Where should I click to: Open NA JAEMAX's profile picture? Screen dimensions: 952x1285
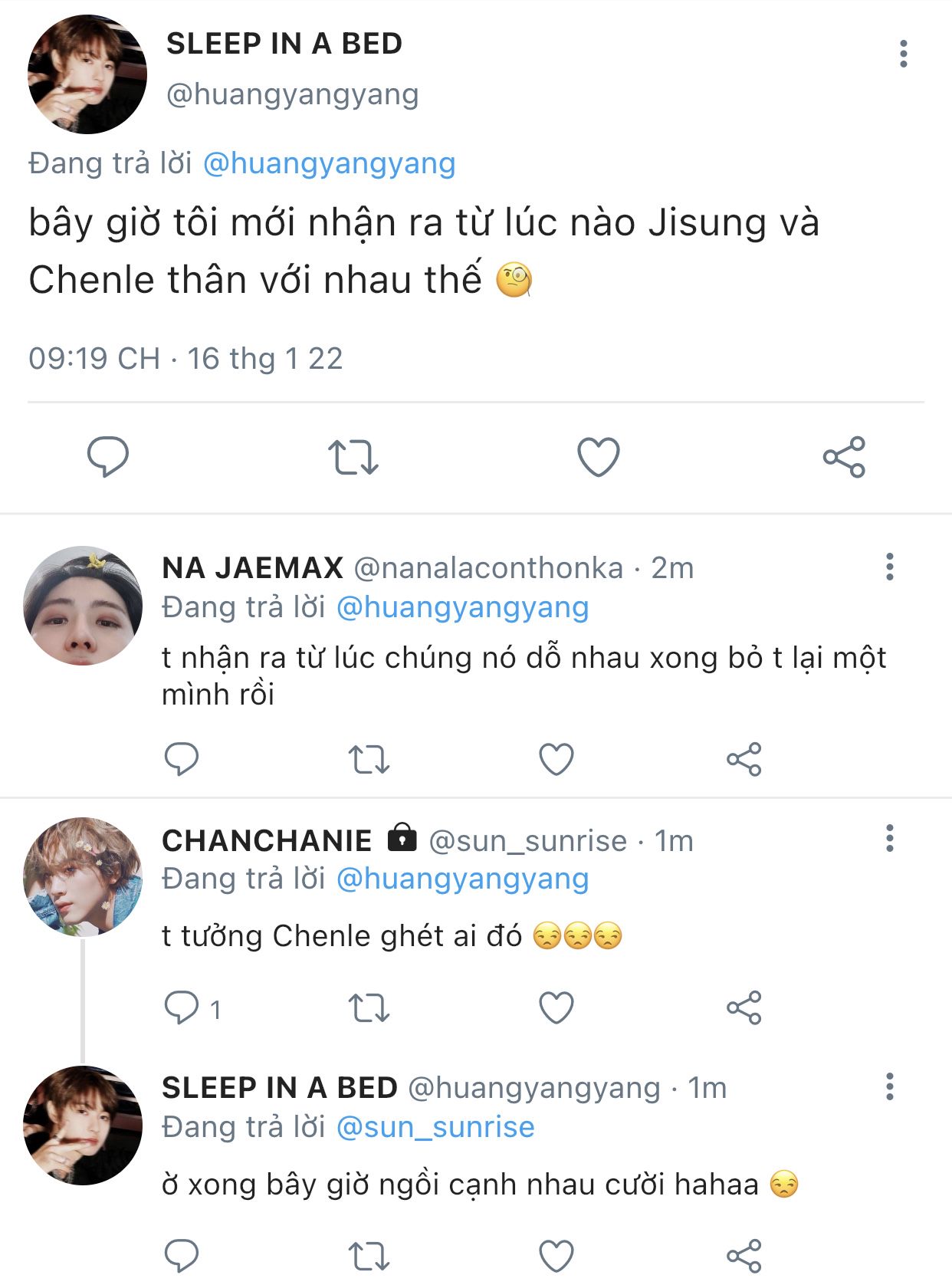pos(83,606)
